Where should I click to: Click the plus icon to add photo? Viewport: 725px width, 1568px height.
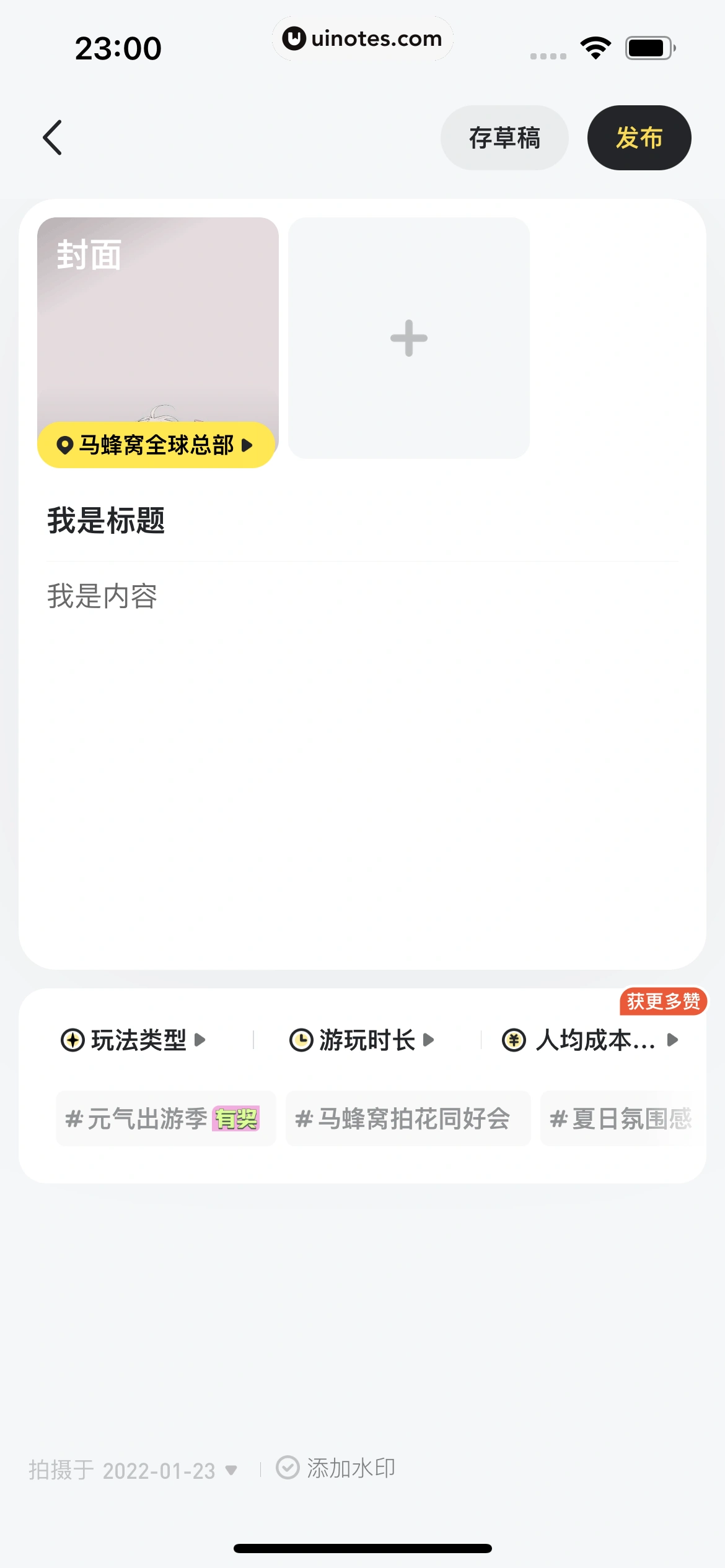pos(409,338)
